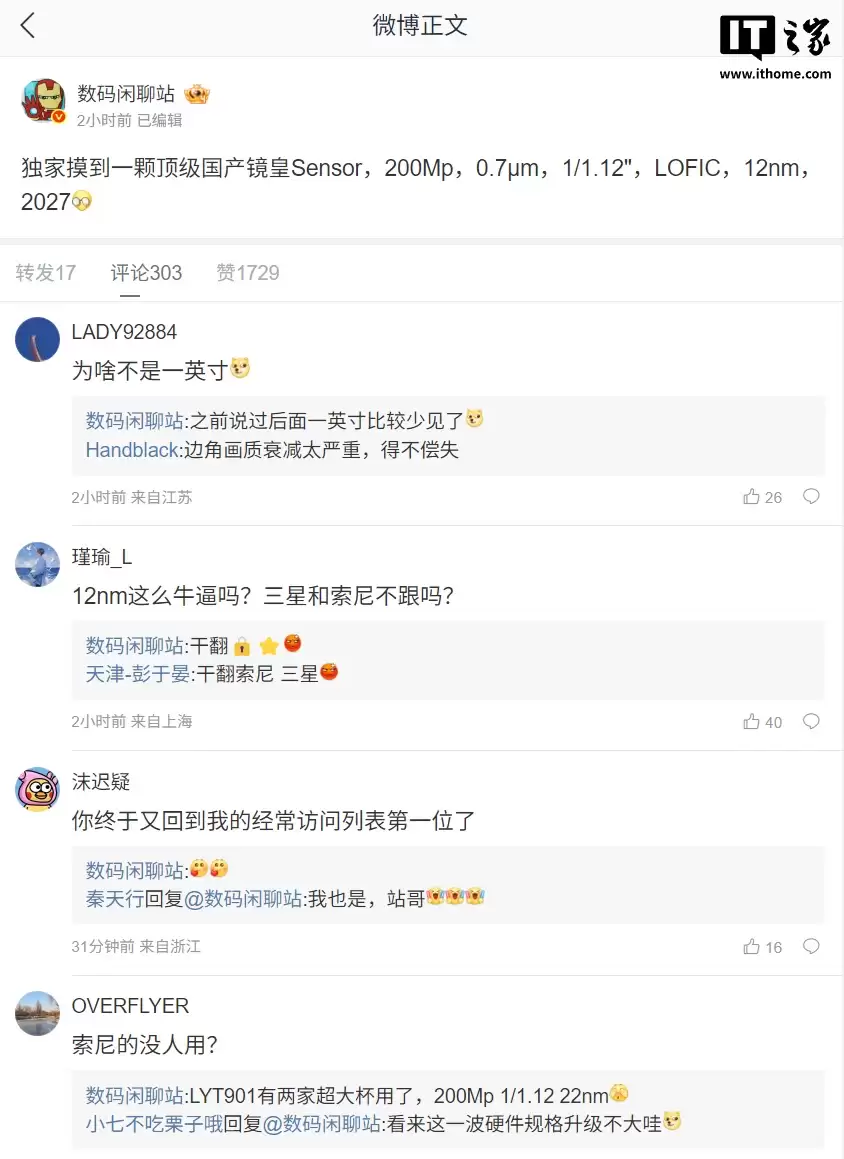Image resolution: width=844 pixels, height=1159 pixels.
Task: Click 沫迟疑's pink avatar
Action: click(37, 790)
